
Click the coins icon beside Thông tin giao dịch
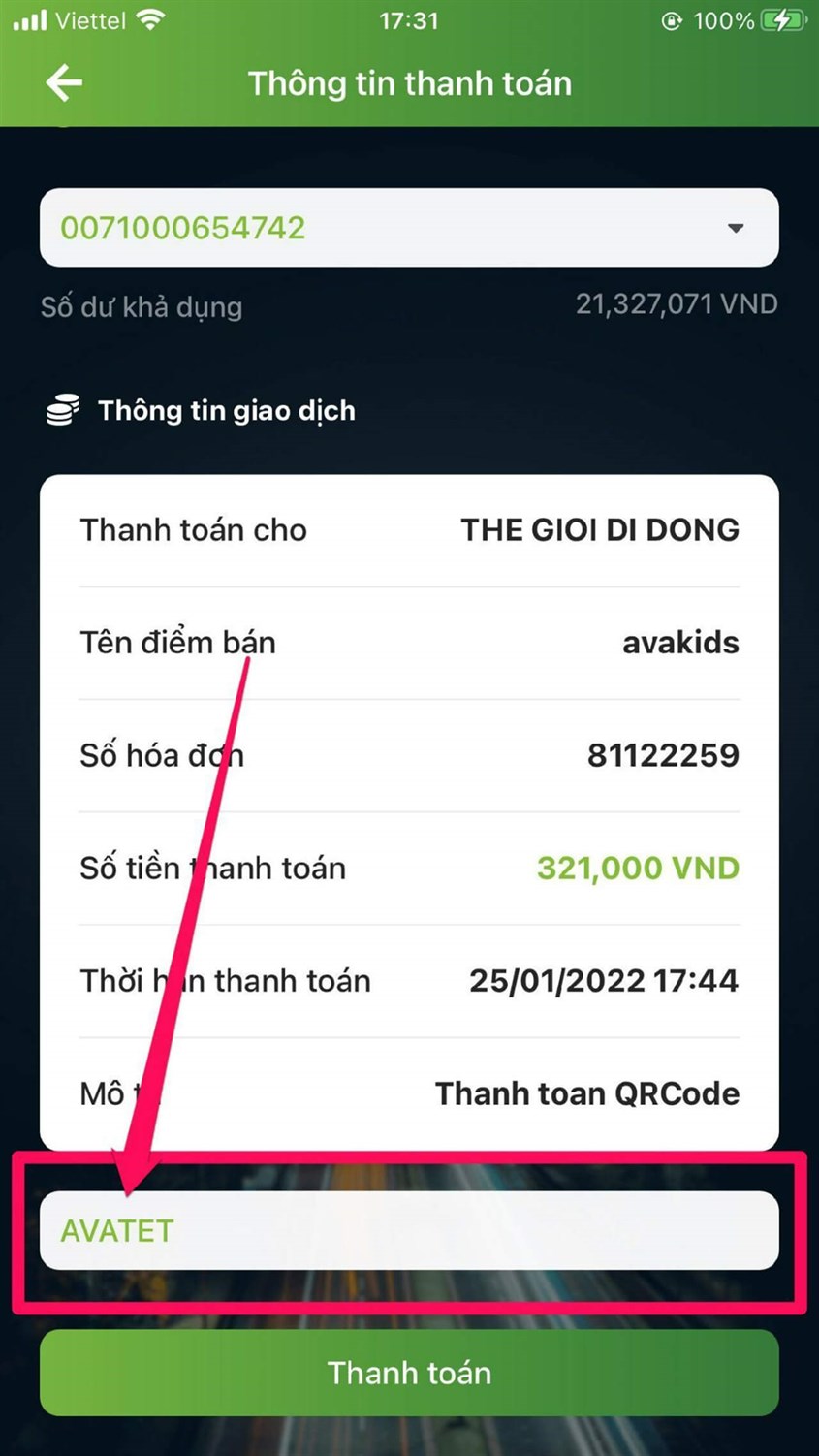(60, 409)
